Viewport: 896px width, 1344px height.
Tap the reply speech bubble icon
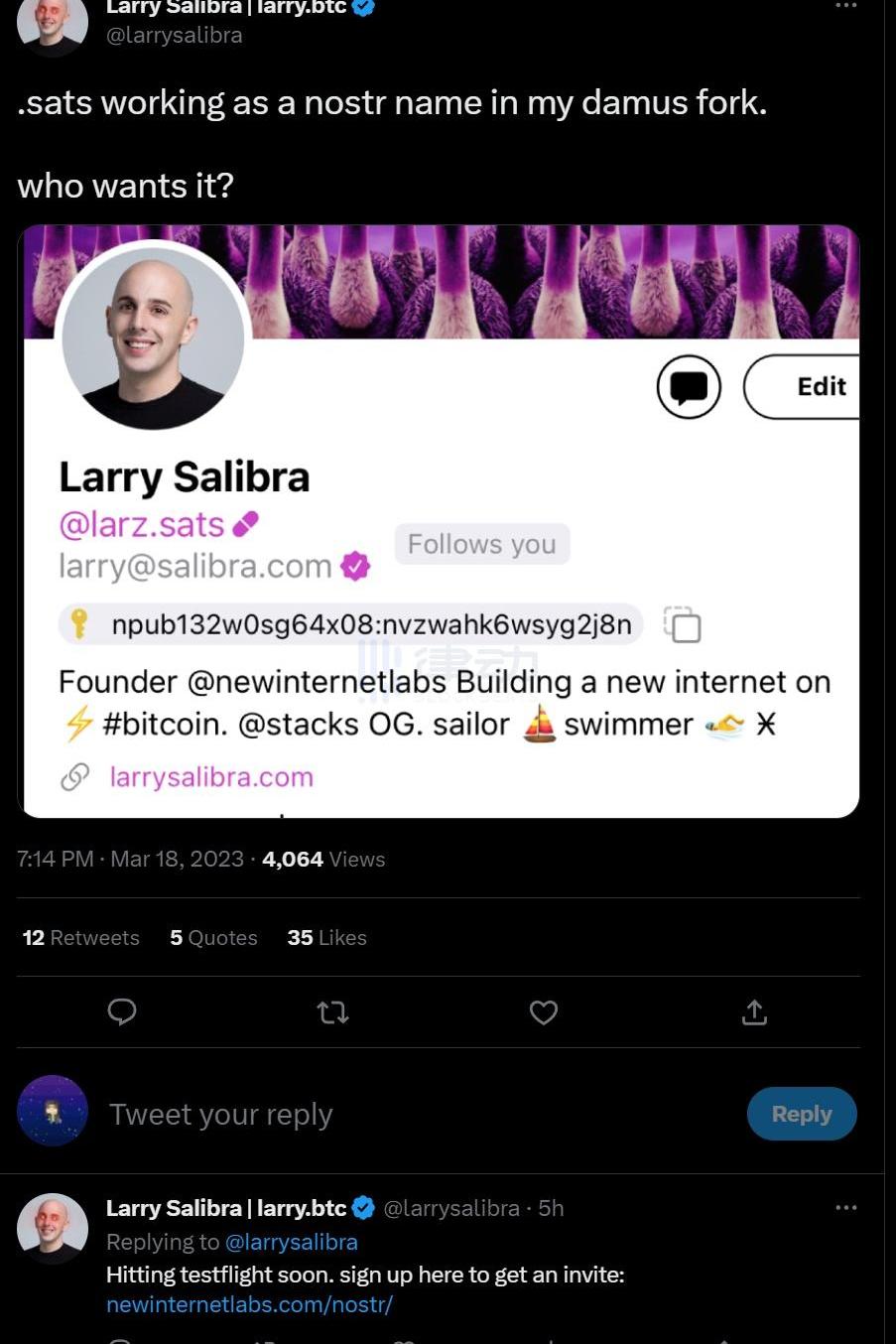[122, 1012]
